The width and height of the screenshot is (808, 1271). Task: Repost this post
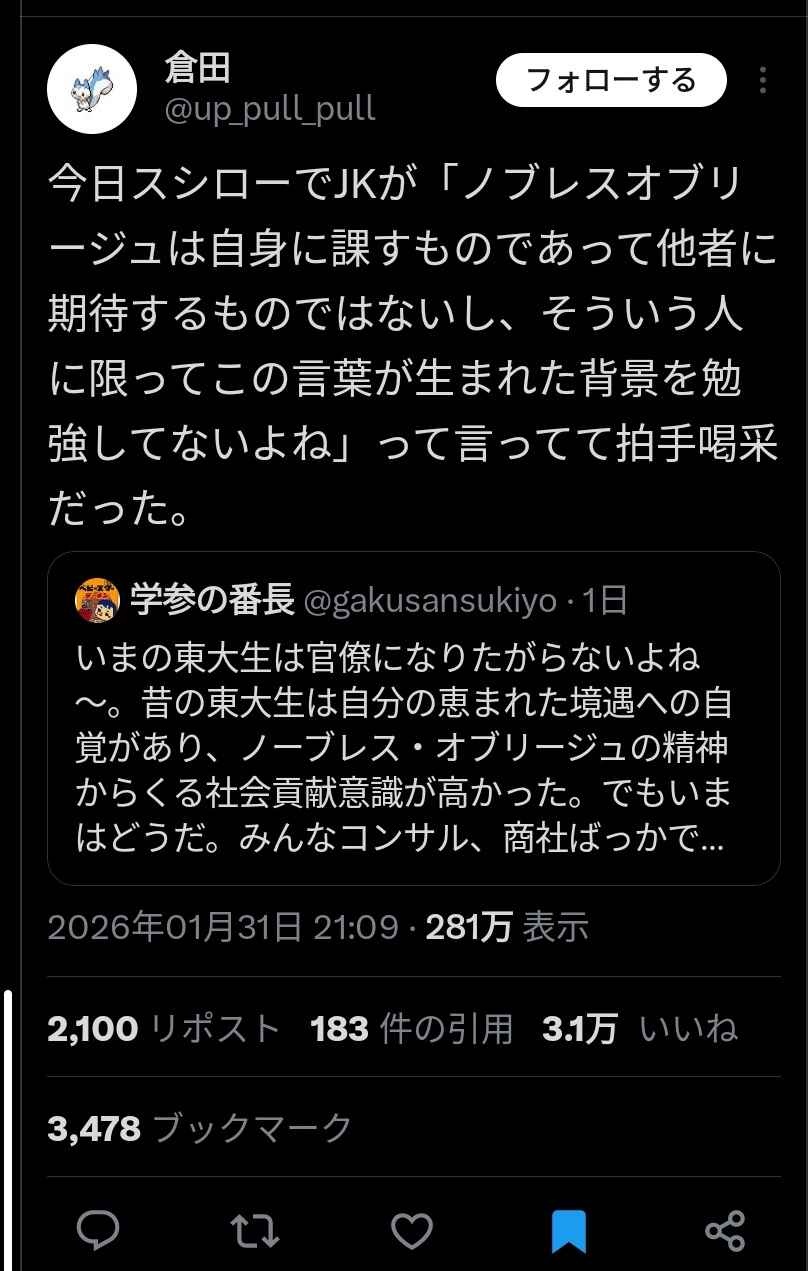coord(255,1230)
